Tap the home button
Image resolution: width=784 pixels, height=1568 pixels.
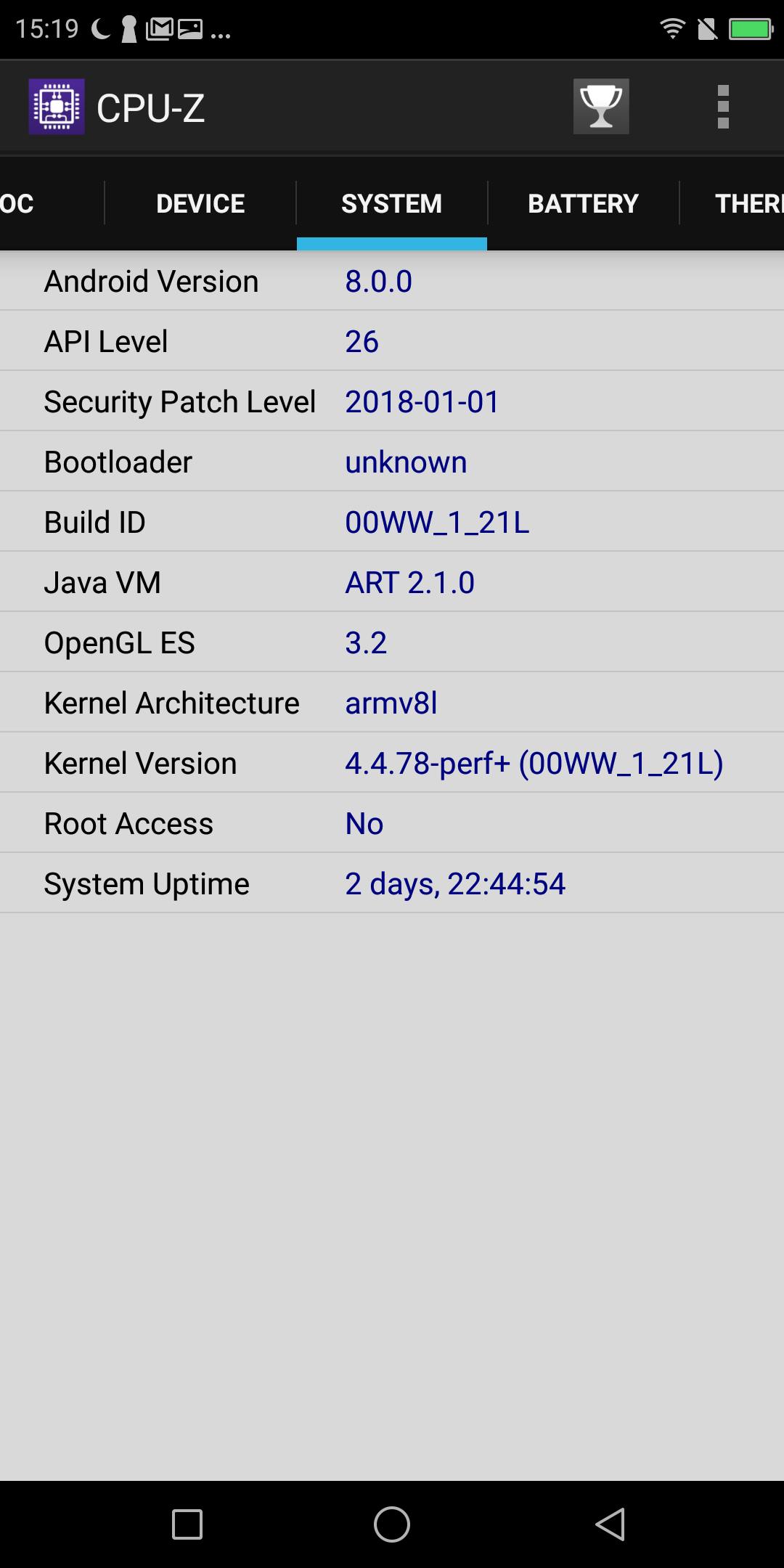[392, 1524]
